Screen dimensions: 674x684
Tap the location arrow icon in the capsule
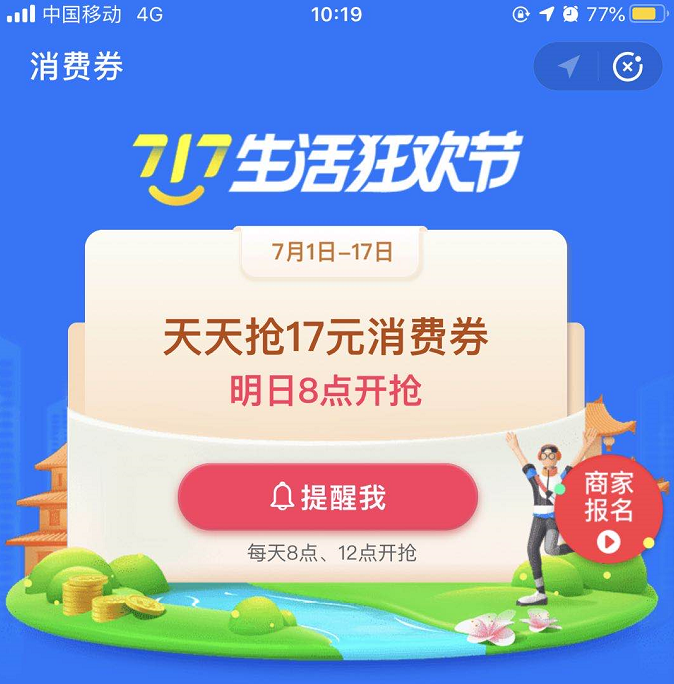(x=568, y=67)
